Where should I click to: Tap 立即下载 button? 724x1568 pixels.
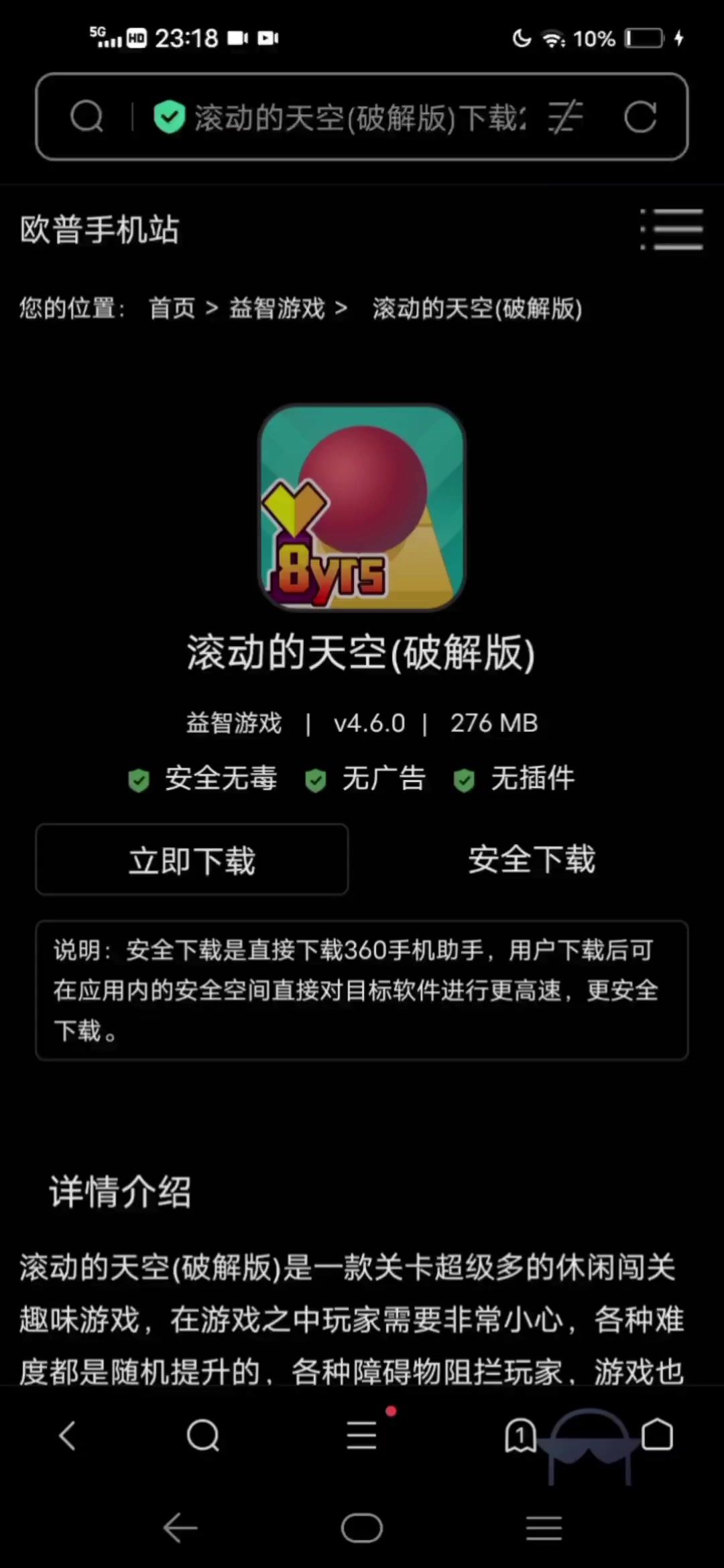192,860
